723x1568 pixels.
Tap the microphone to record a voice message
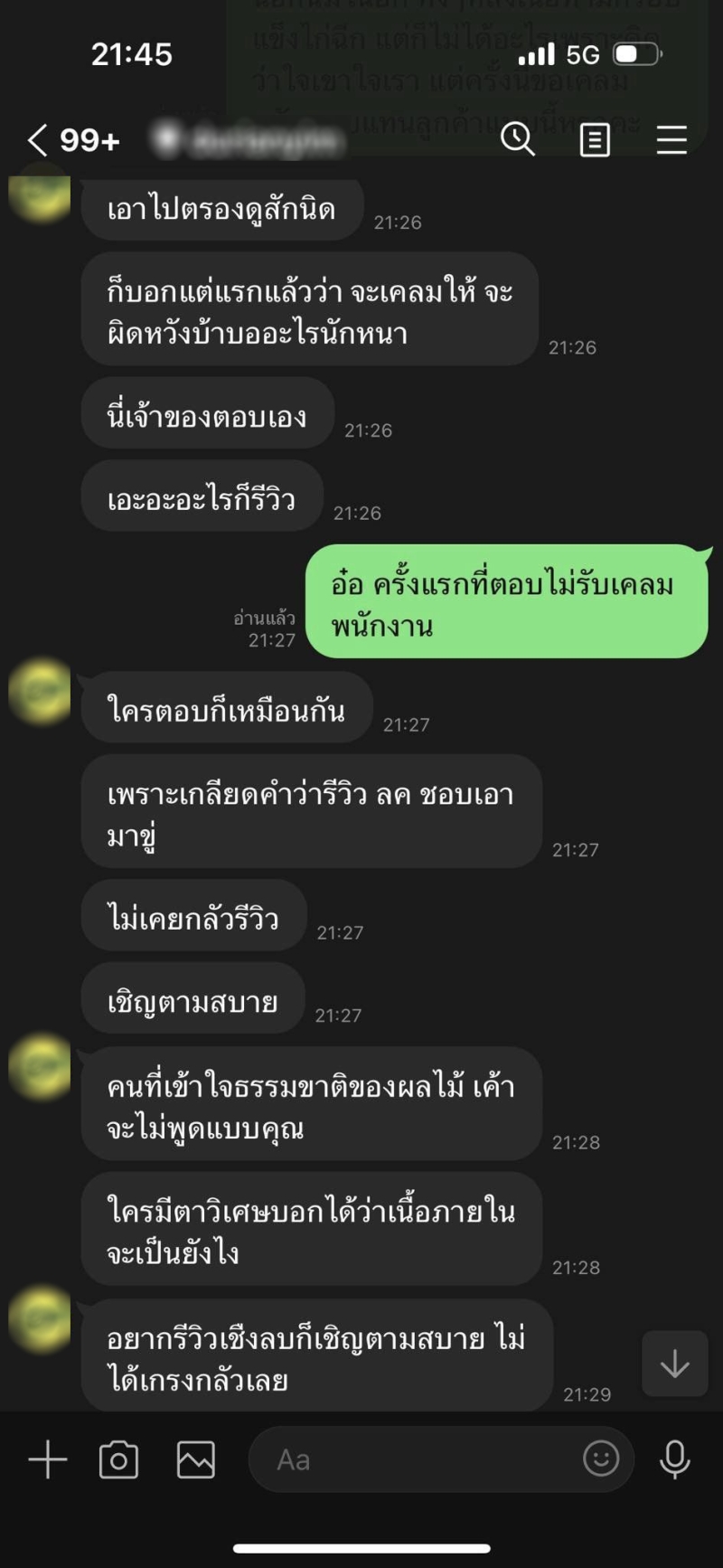pos(674,1459)
